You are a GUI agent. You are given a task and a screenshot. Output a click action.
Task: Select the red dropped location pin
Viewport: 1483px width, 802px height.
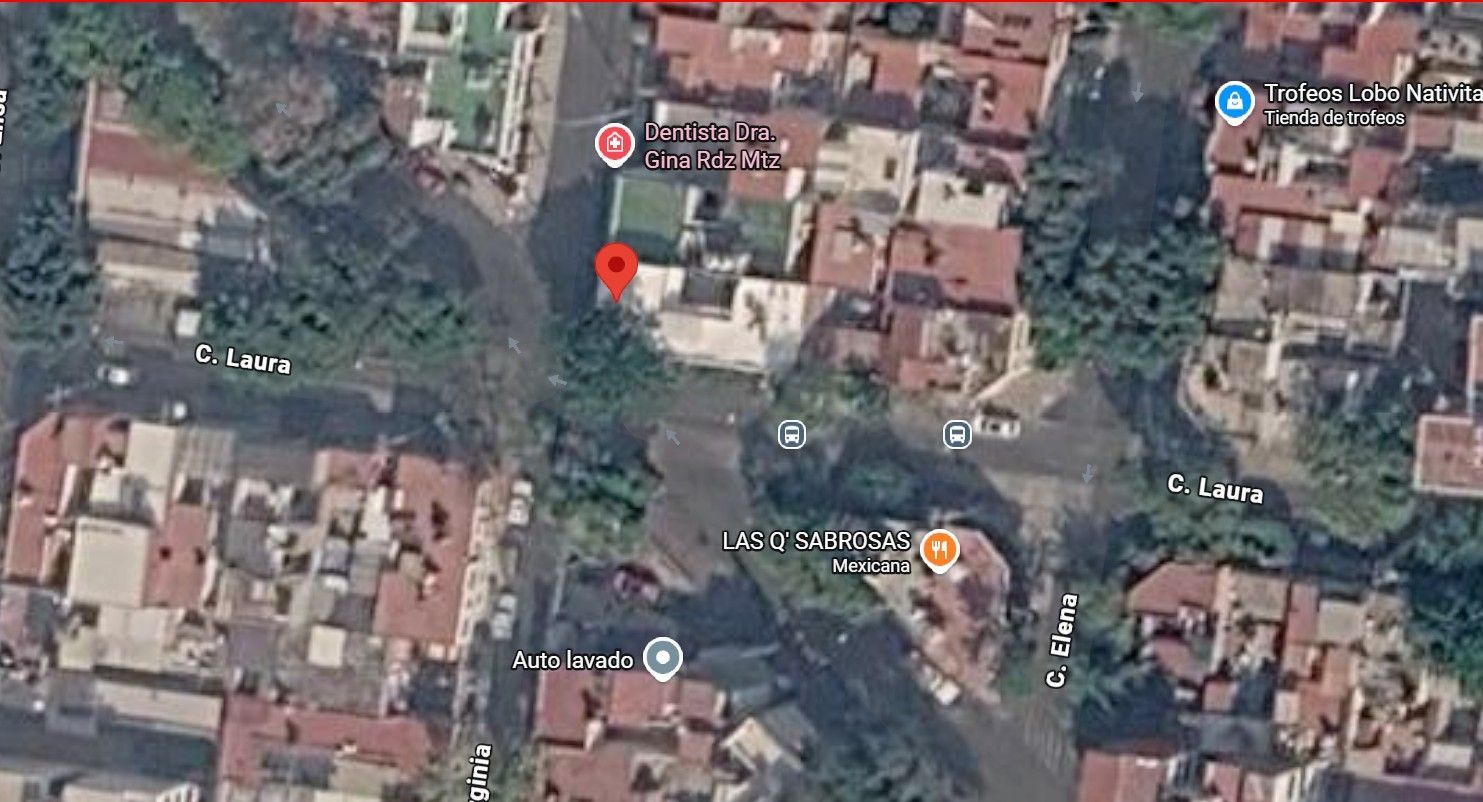click(616, 267)
